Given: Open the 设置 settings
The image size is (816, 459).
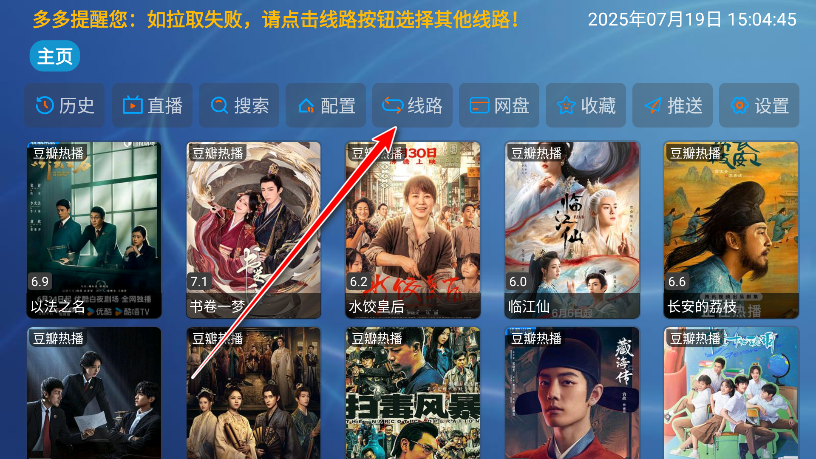Looking at the screenshot, I should tap(760, 105).
